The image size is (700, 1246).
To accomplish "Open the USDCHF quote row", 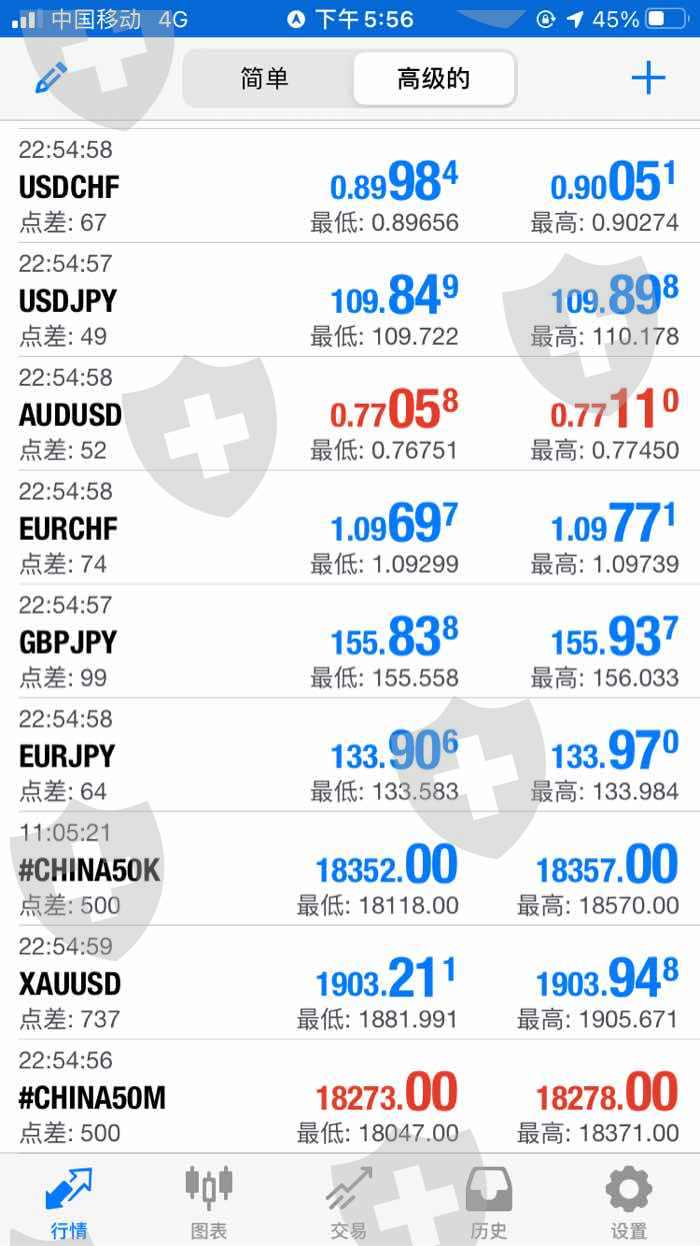I will (x=350, y=186).
